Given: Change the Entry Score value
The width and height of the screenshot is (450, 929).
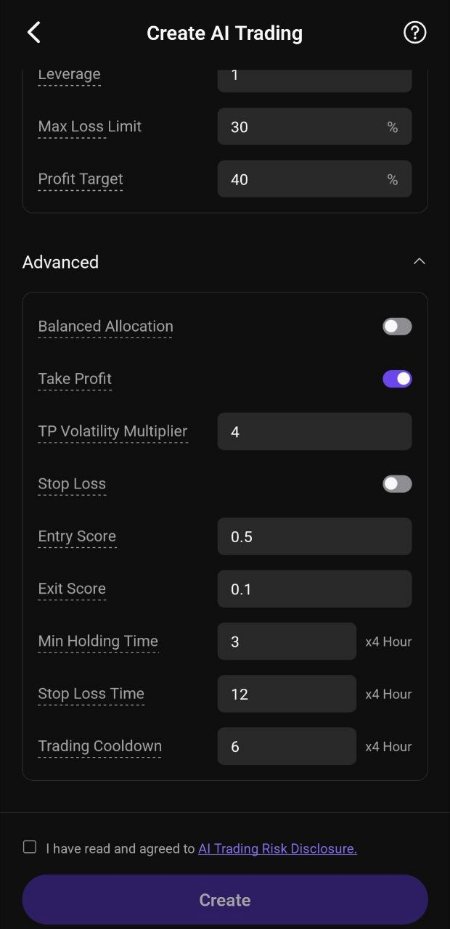Looking at the screenshot, I should point(314,536).
